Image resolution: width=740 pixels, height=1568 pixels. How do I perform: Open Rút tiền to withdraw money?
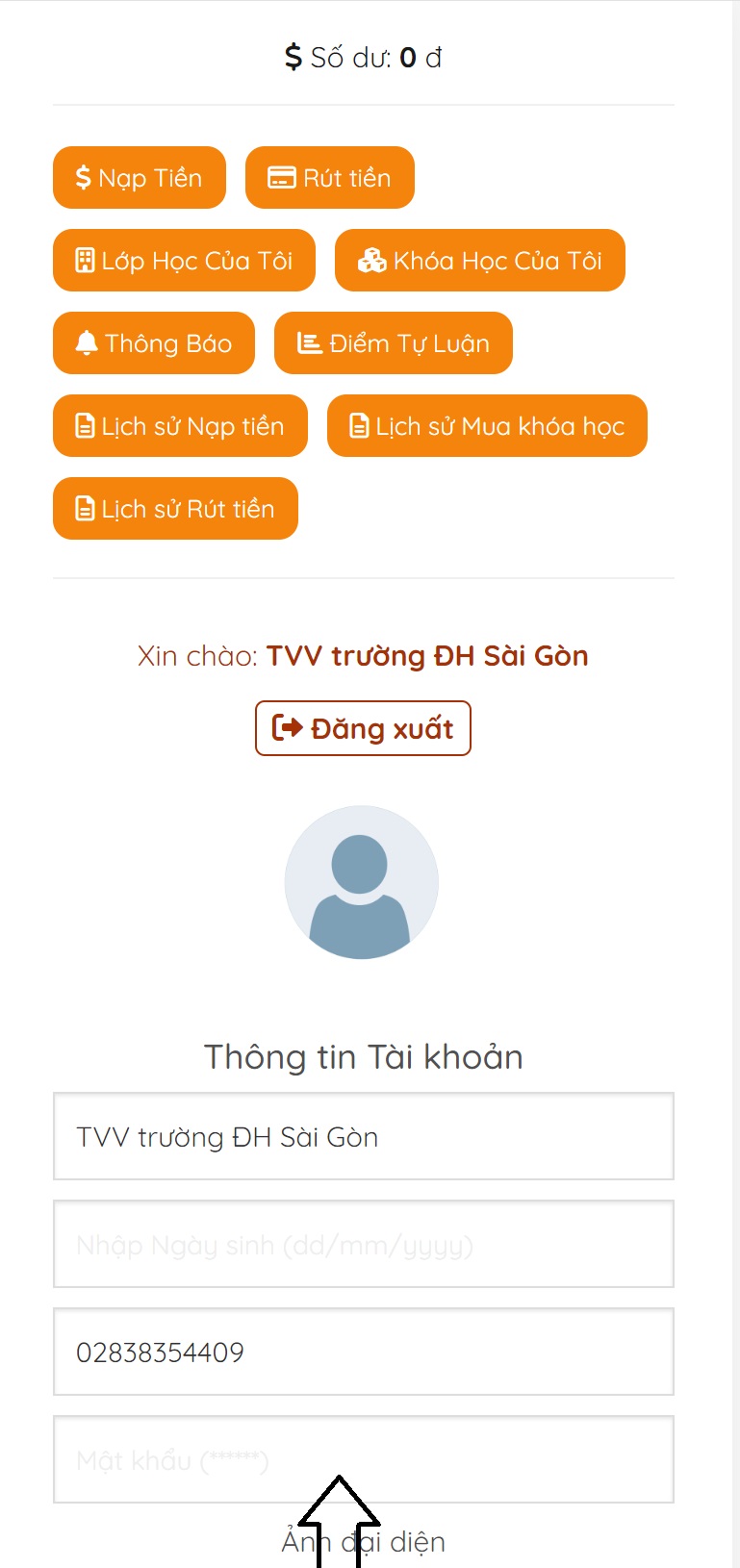click(x=329, y=178)
